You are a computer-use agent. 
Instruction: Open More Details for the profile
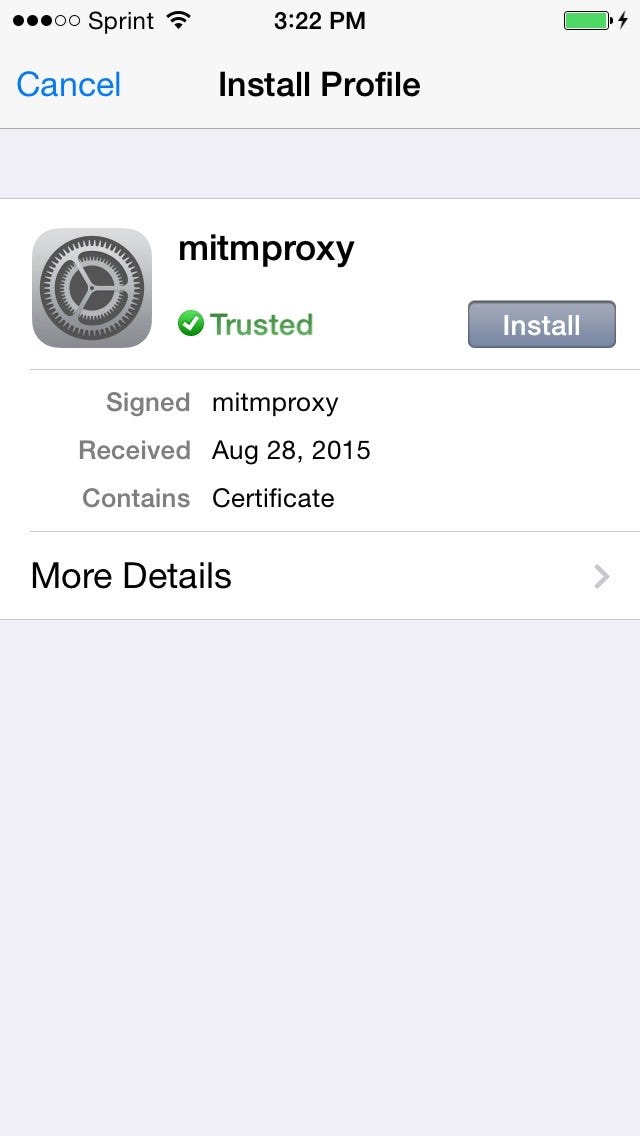point(320,576)
